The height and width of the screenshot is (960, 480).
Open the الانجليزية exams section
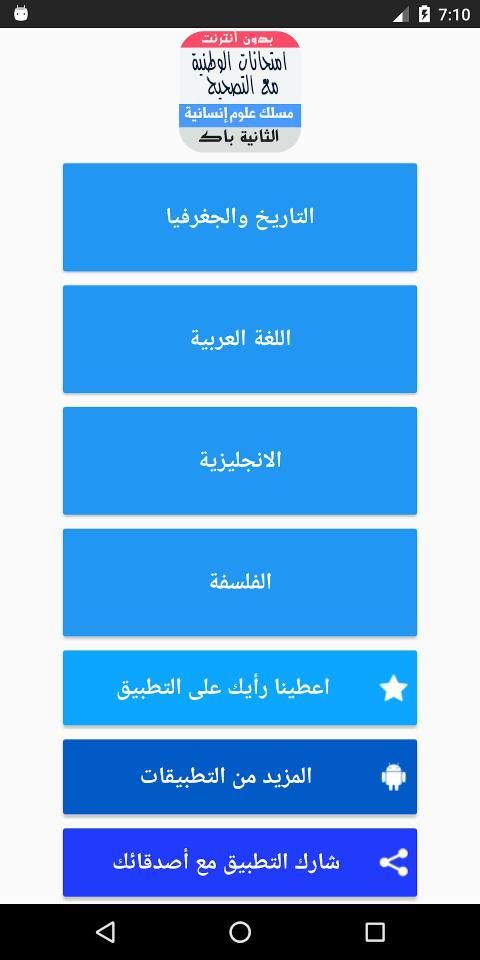click(x=240, y=460)
